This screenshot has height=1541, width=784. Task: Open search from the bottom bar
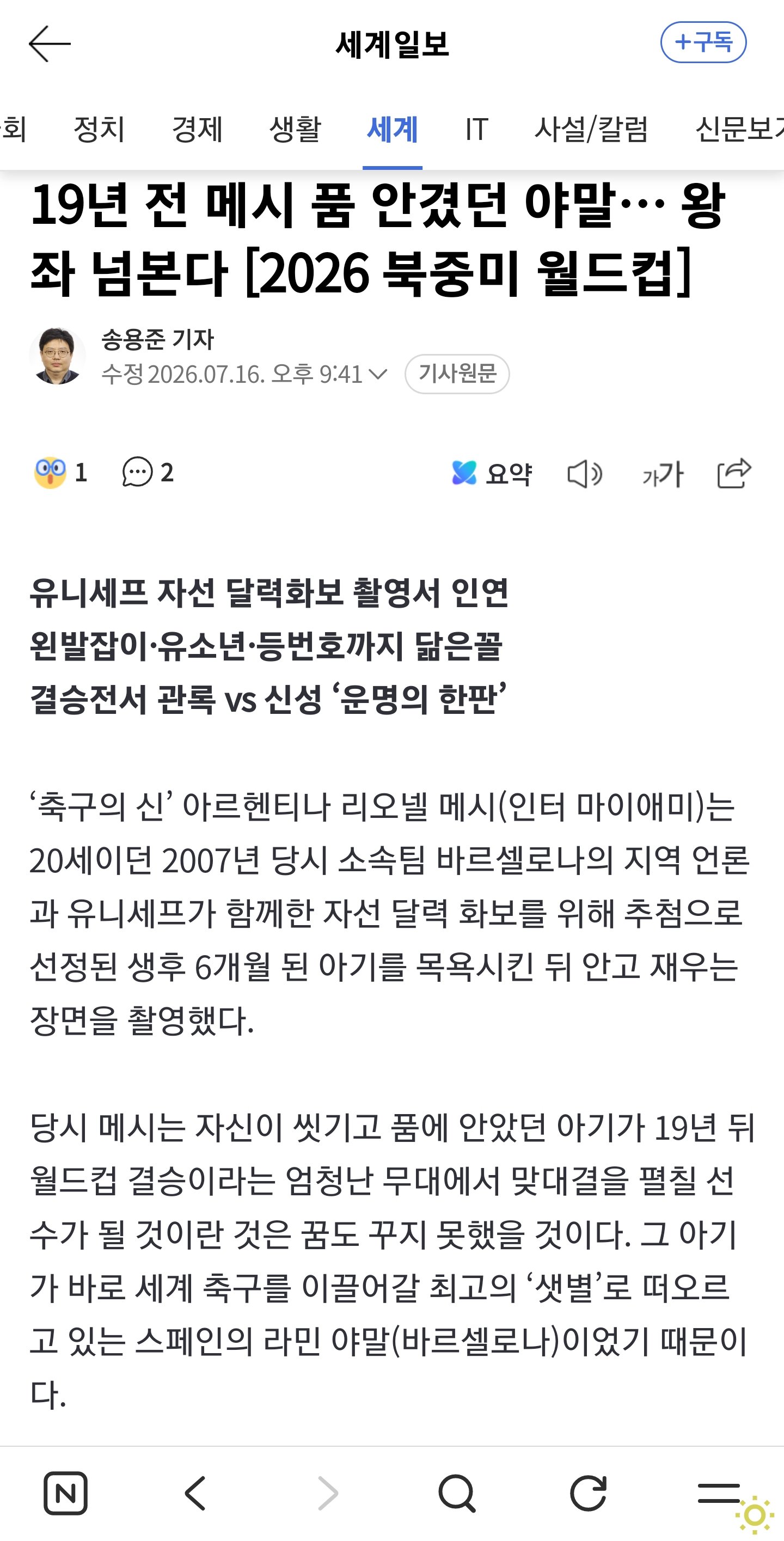pyautogui.click(x=457, y=1493)
